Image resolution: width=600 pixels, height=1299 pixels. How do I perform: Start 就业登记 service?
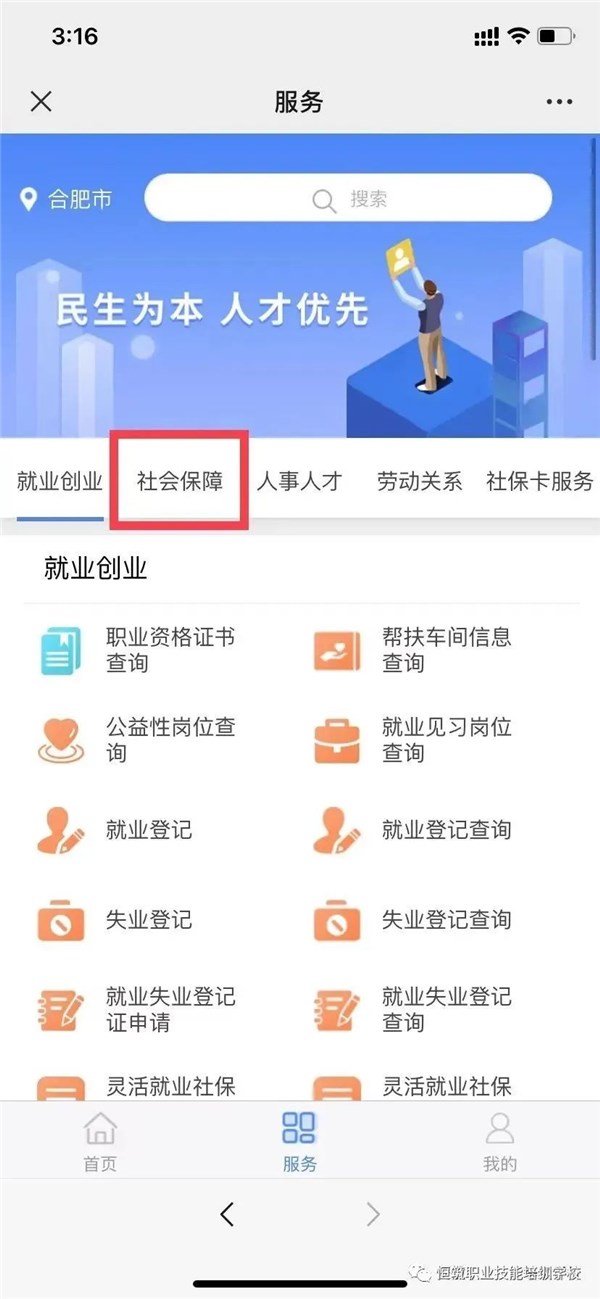coord(118,830)
